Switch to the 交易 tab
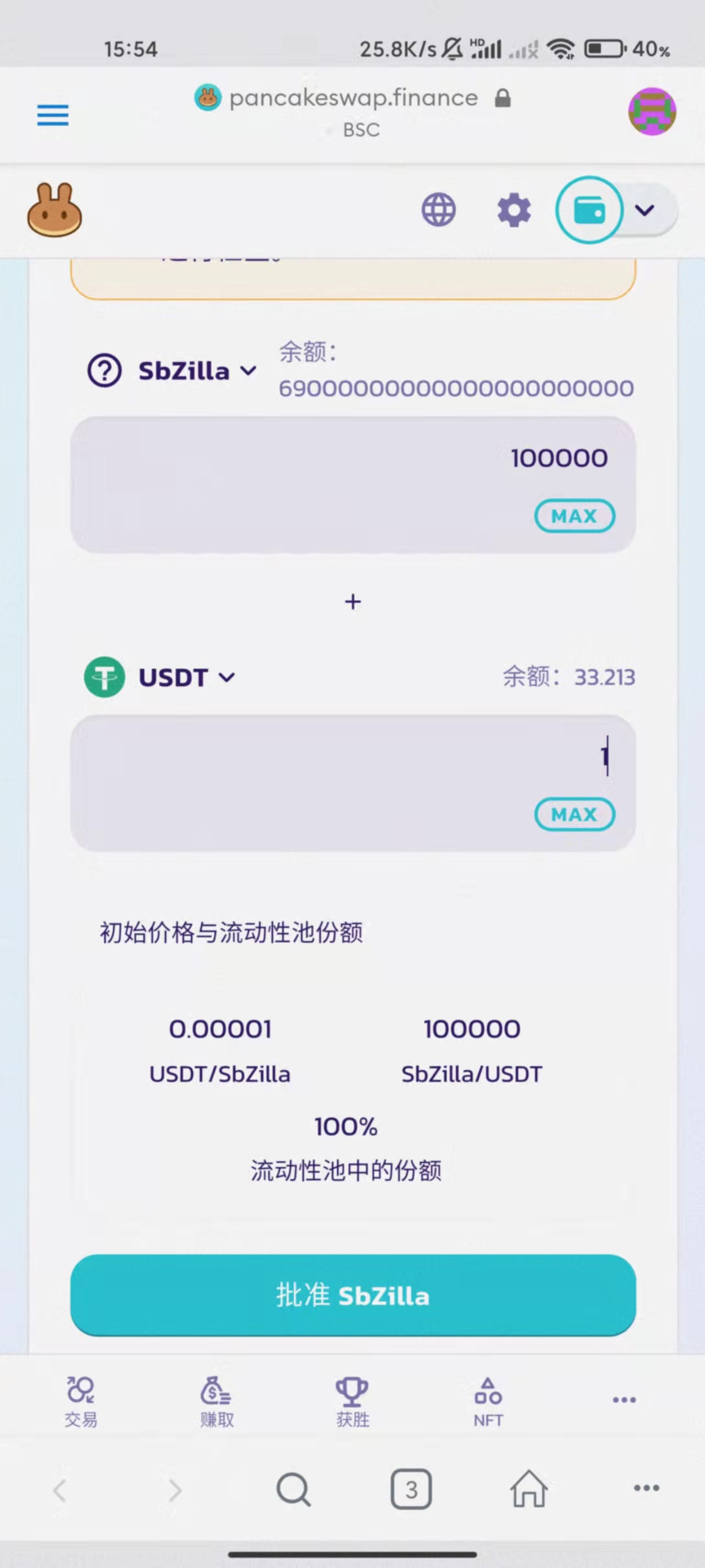705x1568 pixels. tap(81, 1402)
